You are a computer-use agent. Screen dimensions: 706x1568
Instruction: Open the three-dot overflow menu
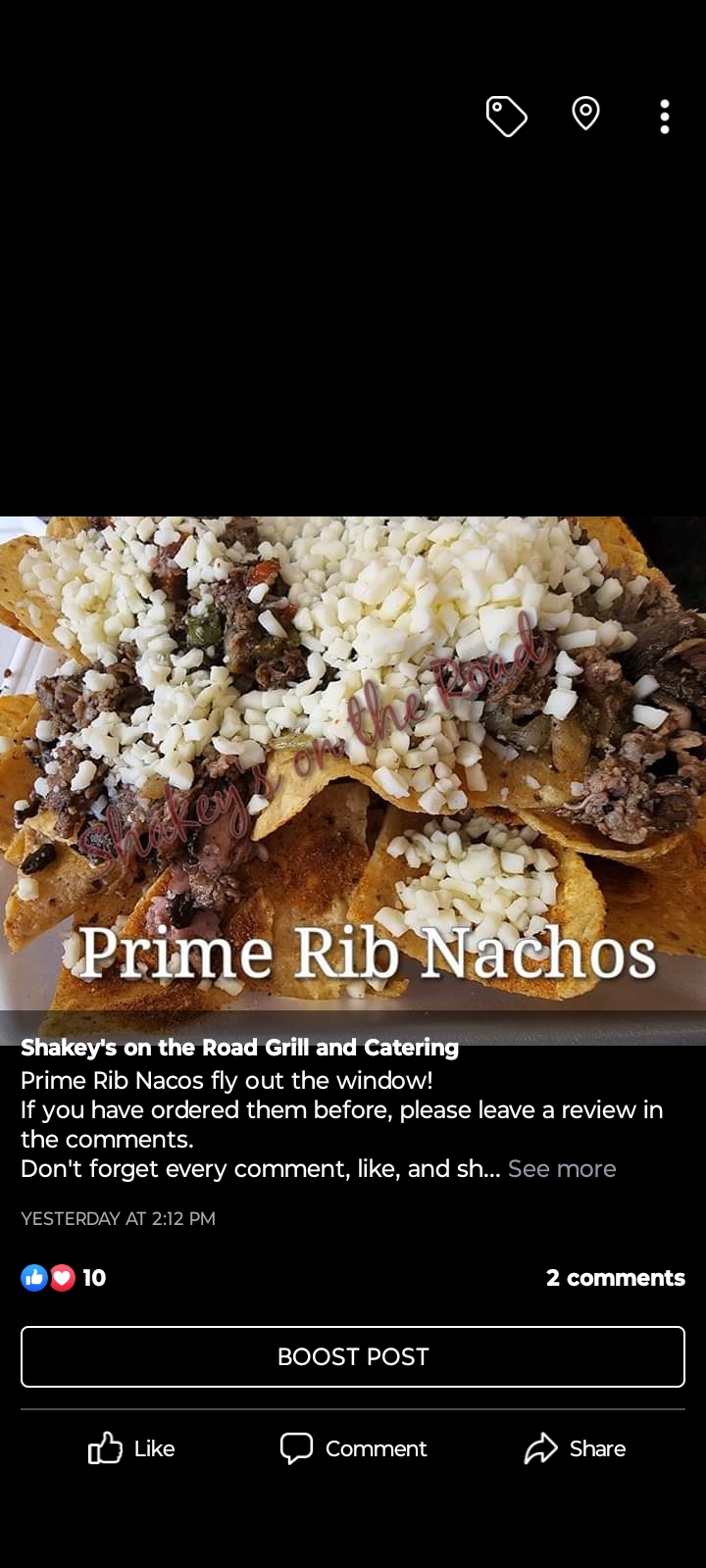click(664, 117)
